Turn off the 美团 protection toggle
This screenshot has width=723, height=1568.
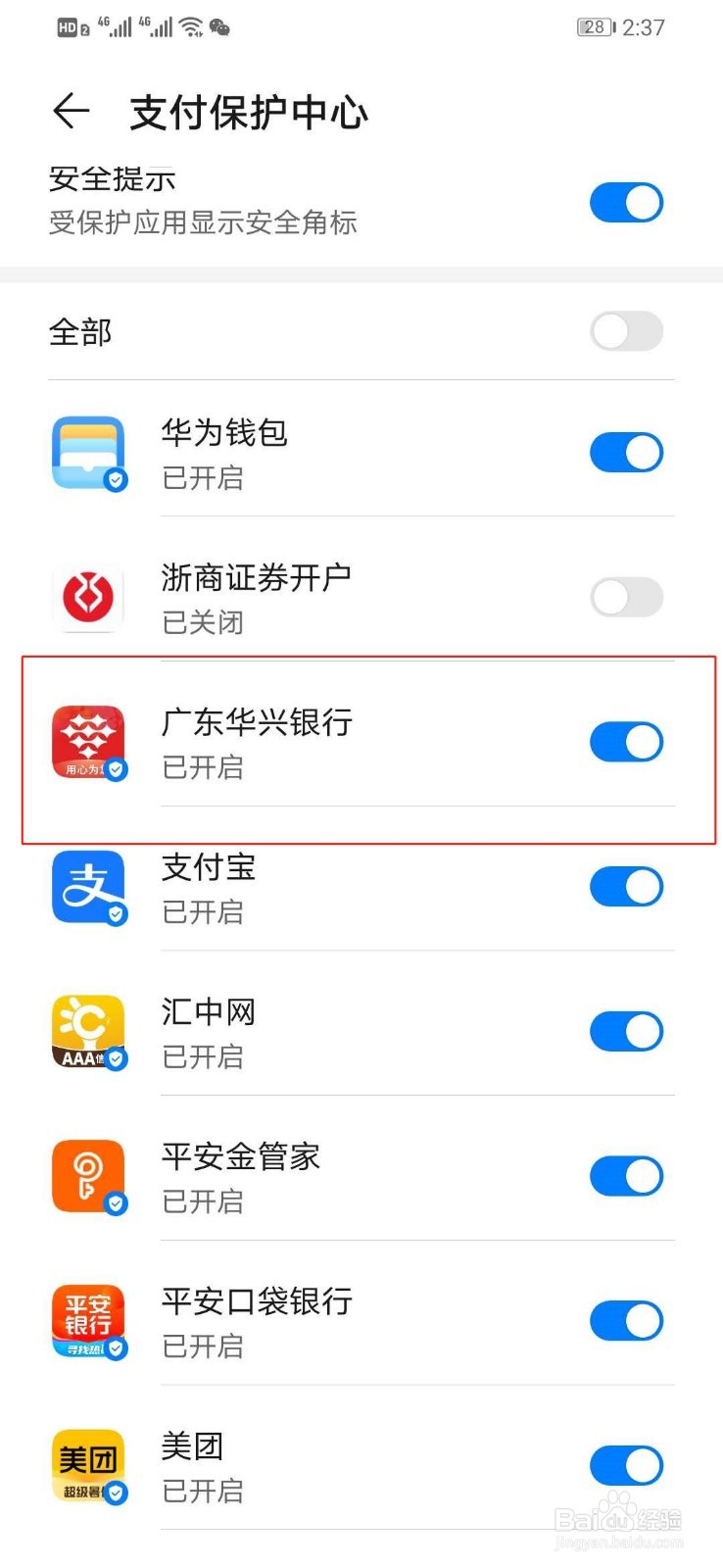pyautogui.click(x=627, y=1465)
